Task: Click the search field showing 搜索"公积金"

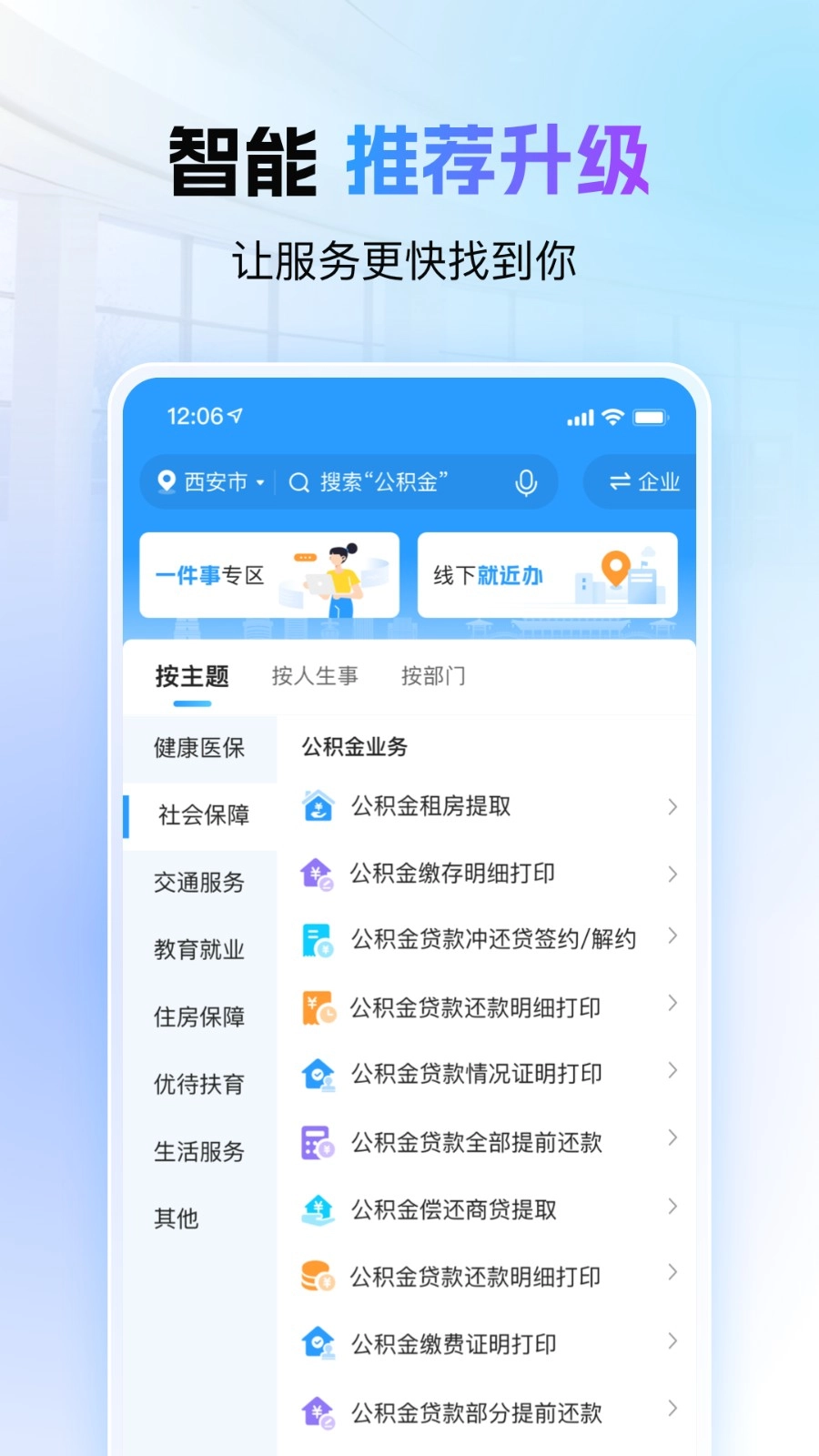Action: (x=391, y=482)
